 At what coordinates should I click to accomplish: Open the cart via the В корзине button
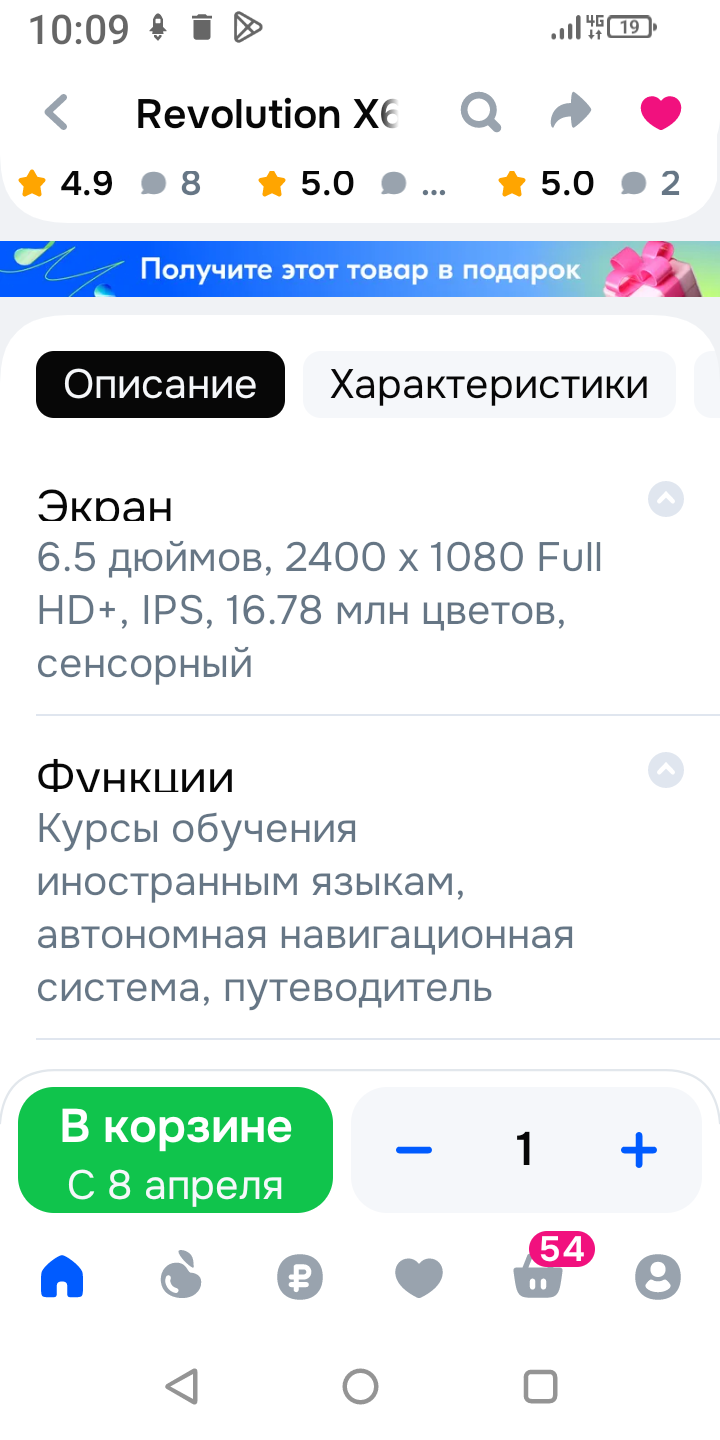pyautogui.click(x=176, y=1150)
